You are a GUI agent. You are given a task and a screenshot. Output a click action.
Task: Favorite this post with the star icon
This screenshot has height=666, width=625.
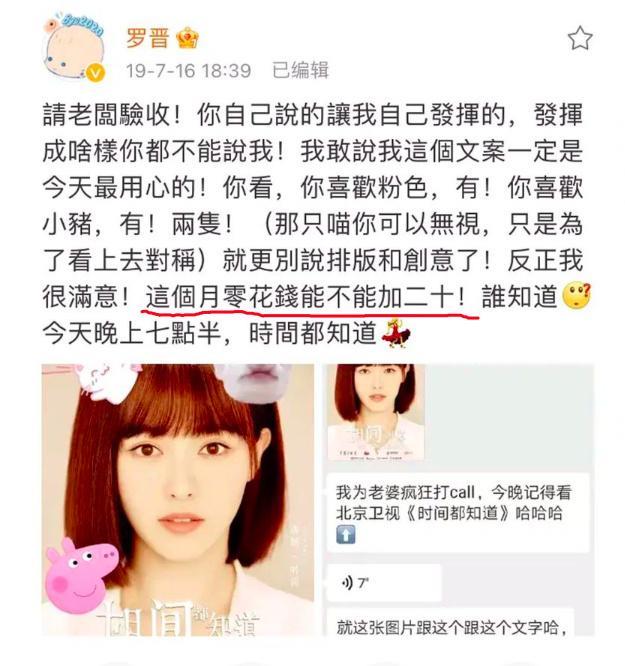pos(580,39)
